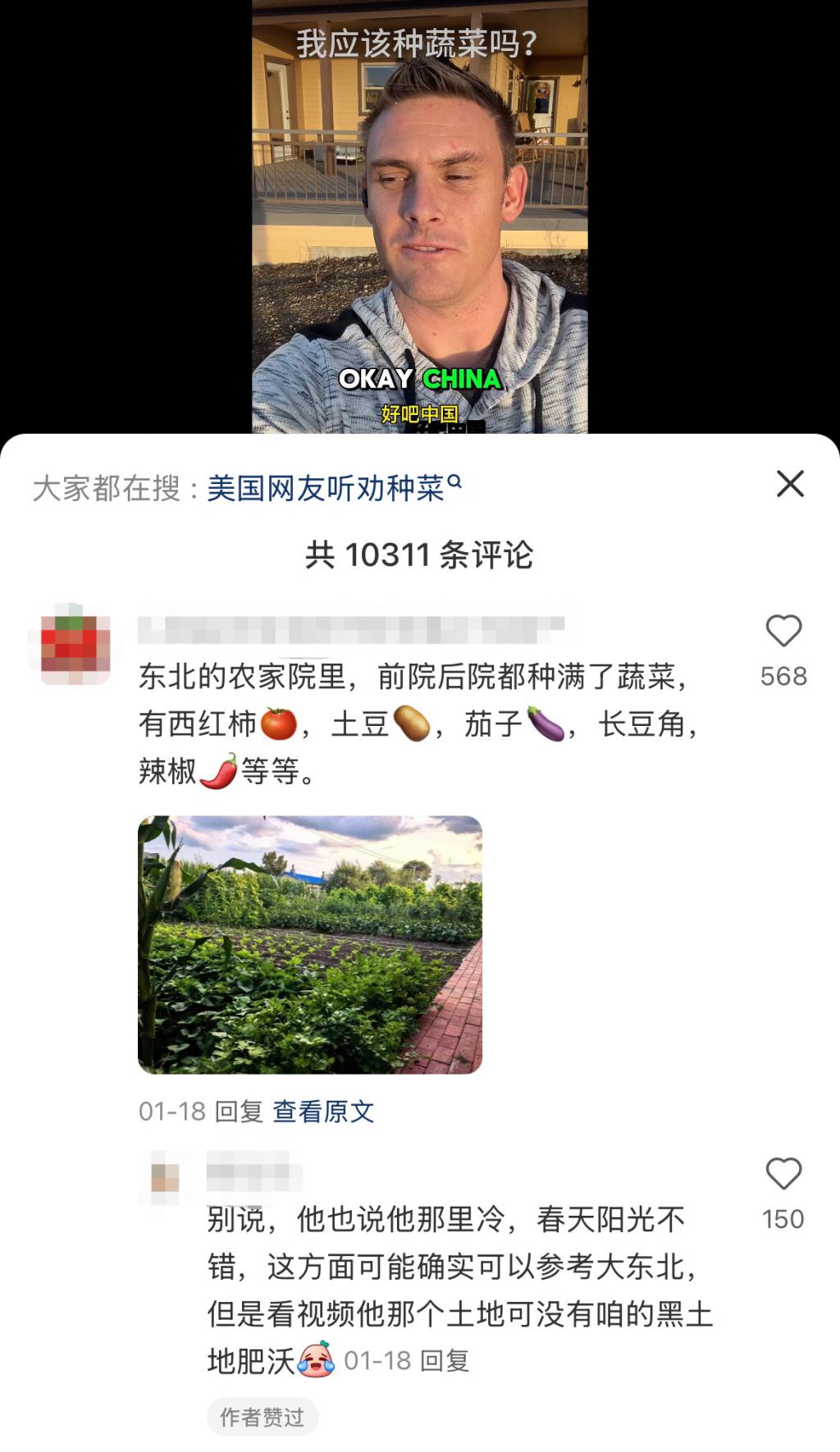
Task: Reply to the 东北的农家院 comment
Action: [238, 1112]
